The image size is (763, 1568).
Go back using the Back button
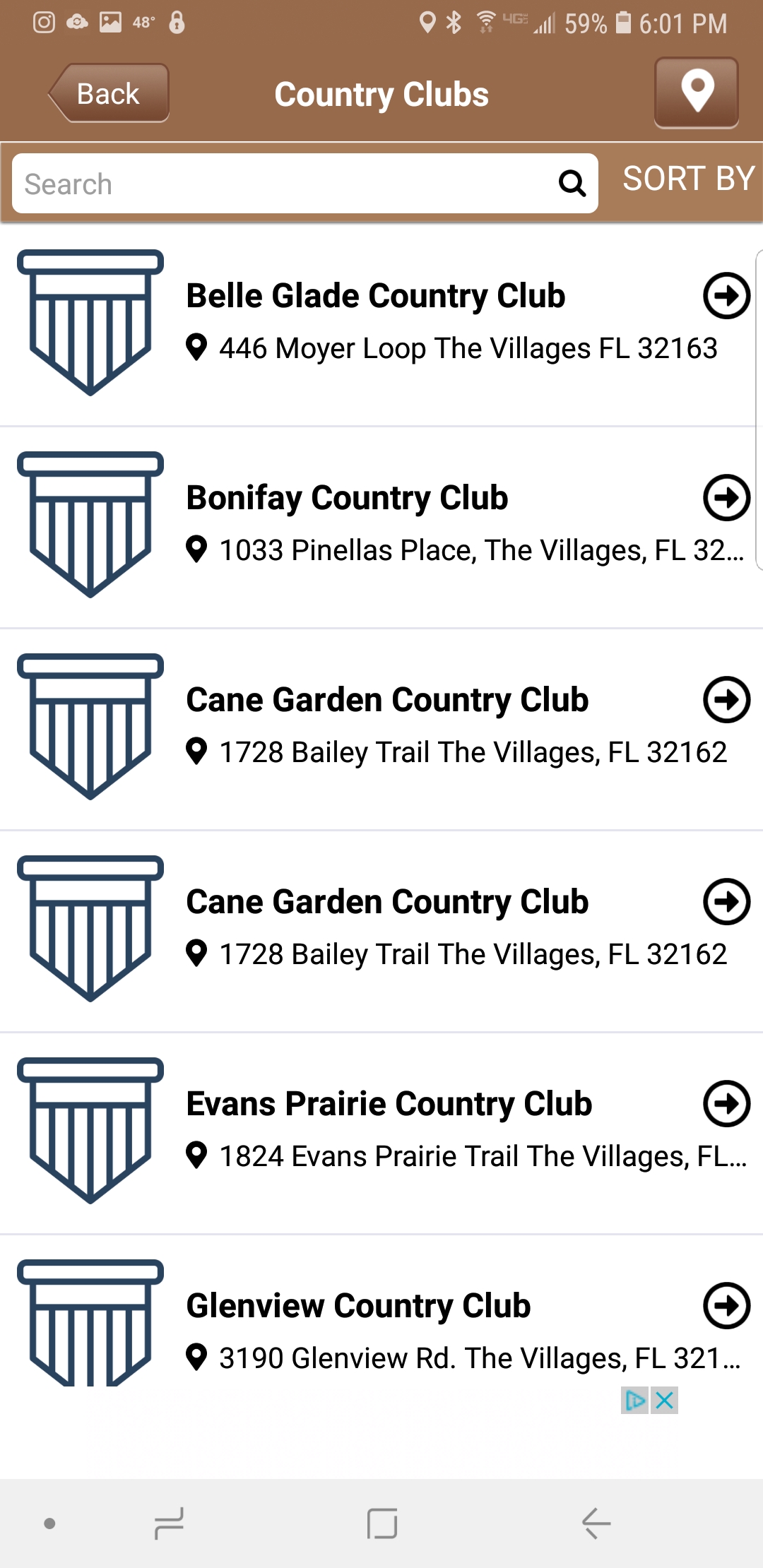[109, 93]
